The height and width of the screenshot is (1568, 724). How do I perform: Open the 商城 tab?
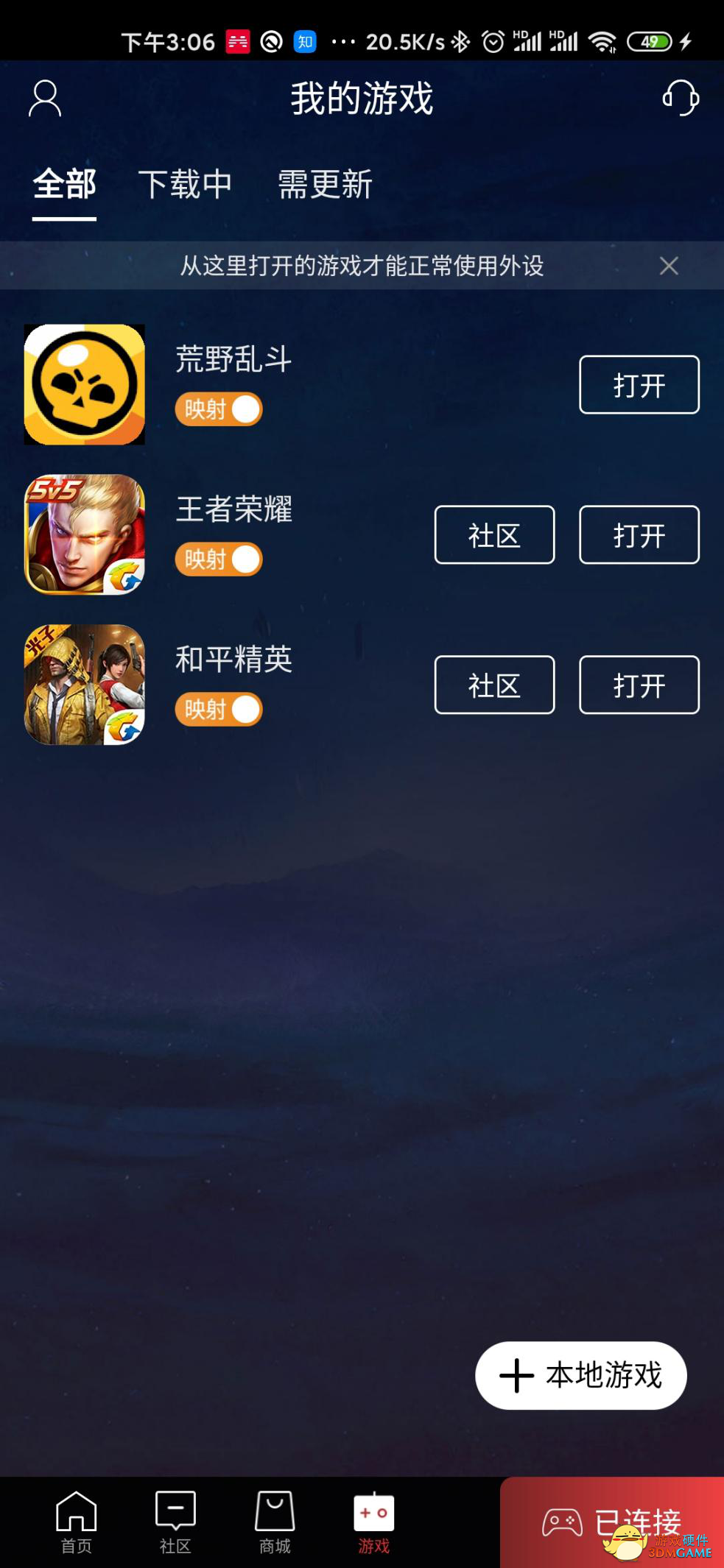pos(275,1522)
